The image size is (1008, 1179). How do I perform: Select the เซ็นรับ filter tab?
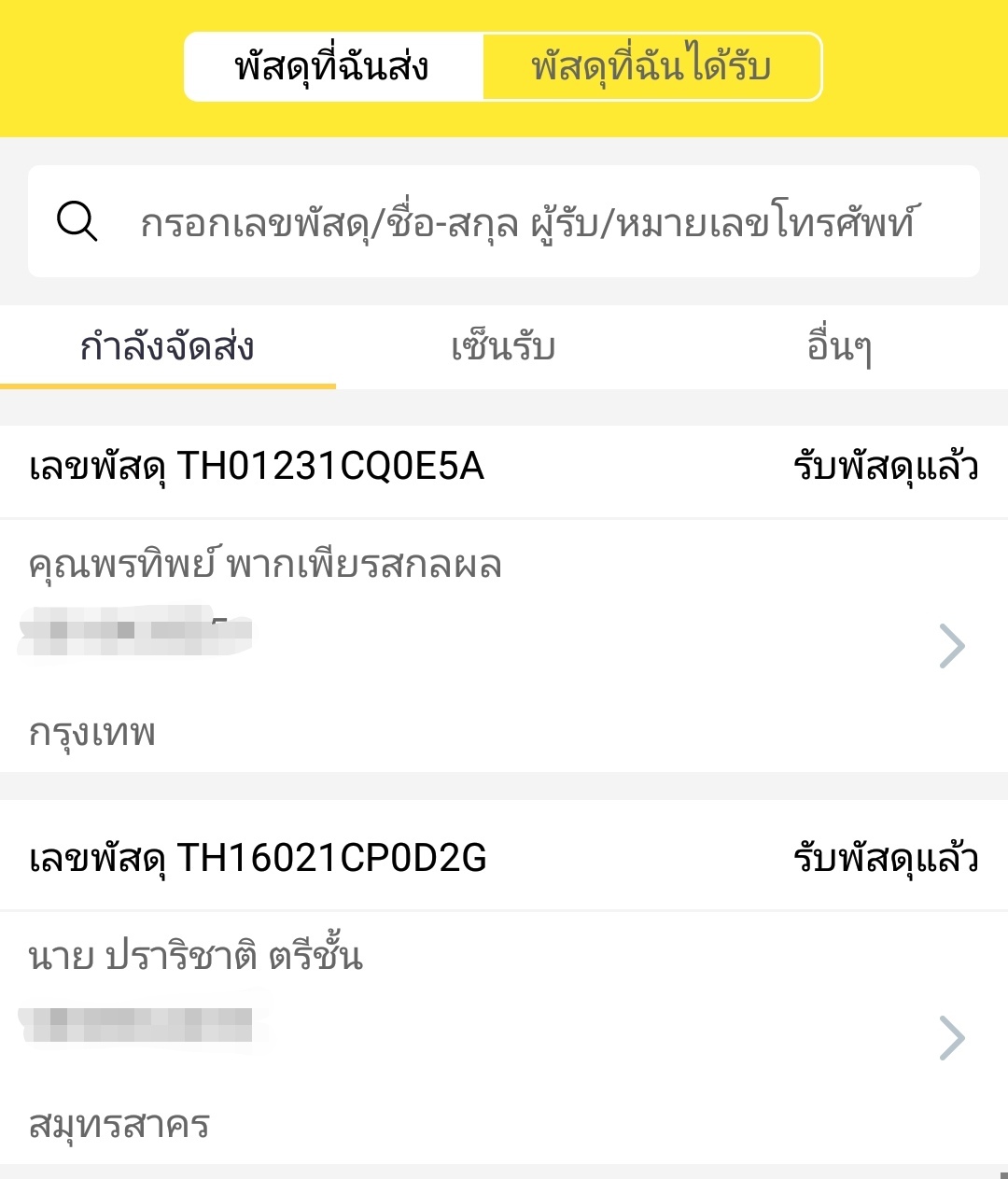pyautogui.click(x=501, y=347)
